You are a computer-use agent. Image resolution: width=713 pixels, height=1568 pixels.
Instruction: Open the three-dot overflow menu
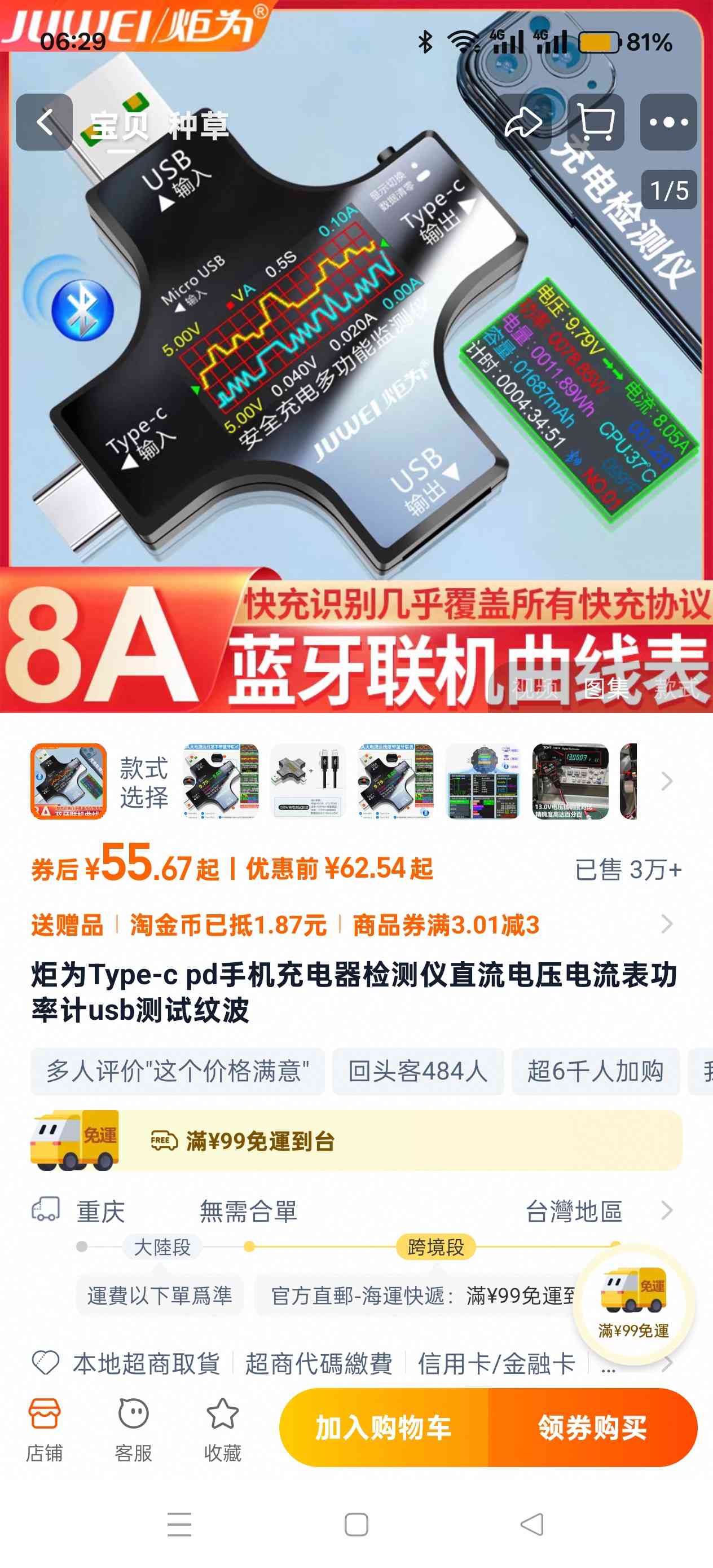tap(668, 122)
